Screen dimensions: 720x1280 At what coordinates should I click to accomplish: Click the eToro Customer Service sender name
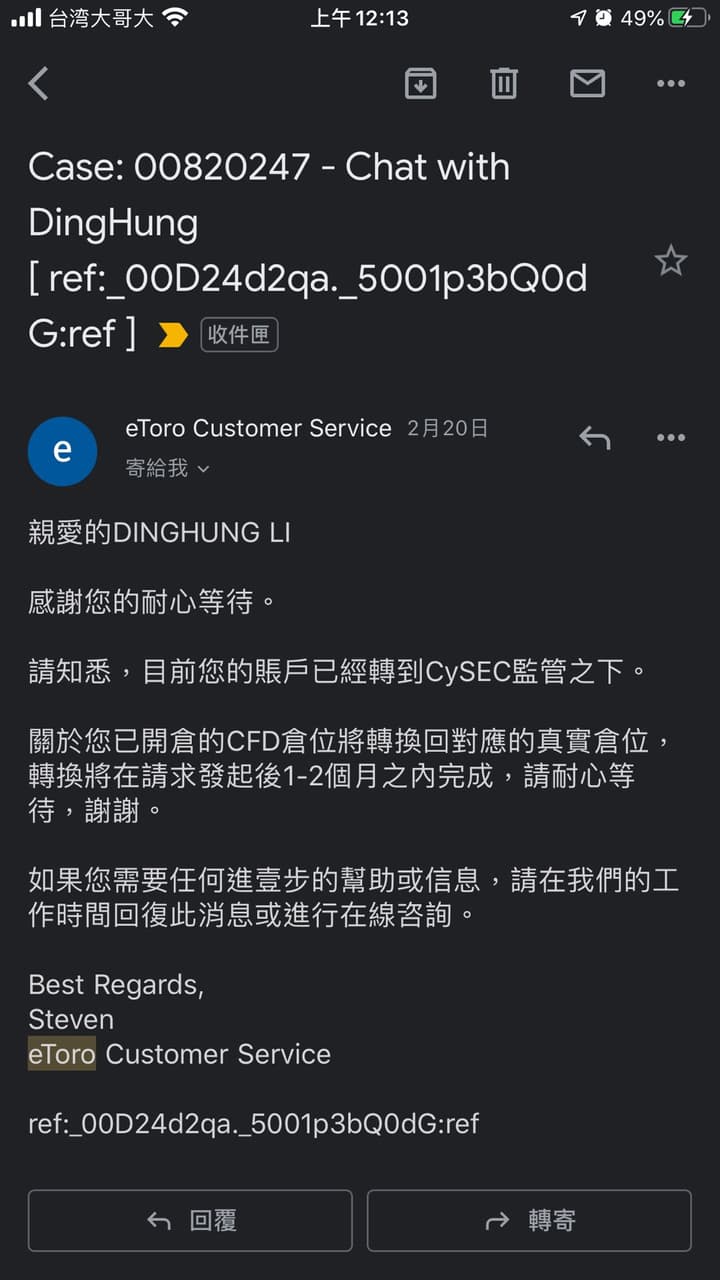pyautogui.click(x=258, y=428)
